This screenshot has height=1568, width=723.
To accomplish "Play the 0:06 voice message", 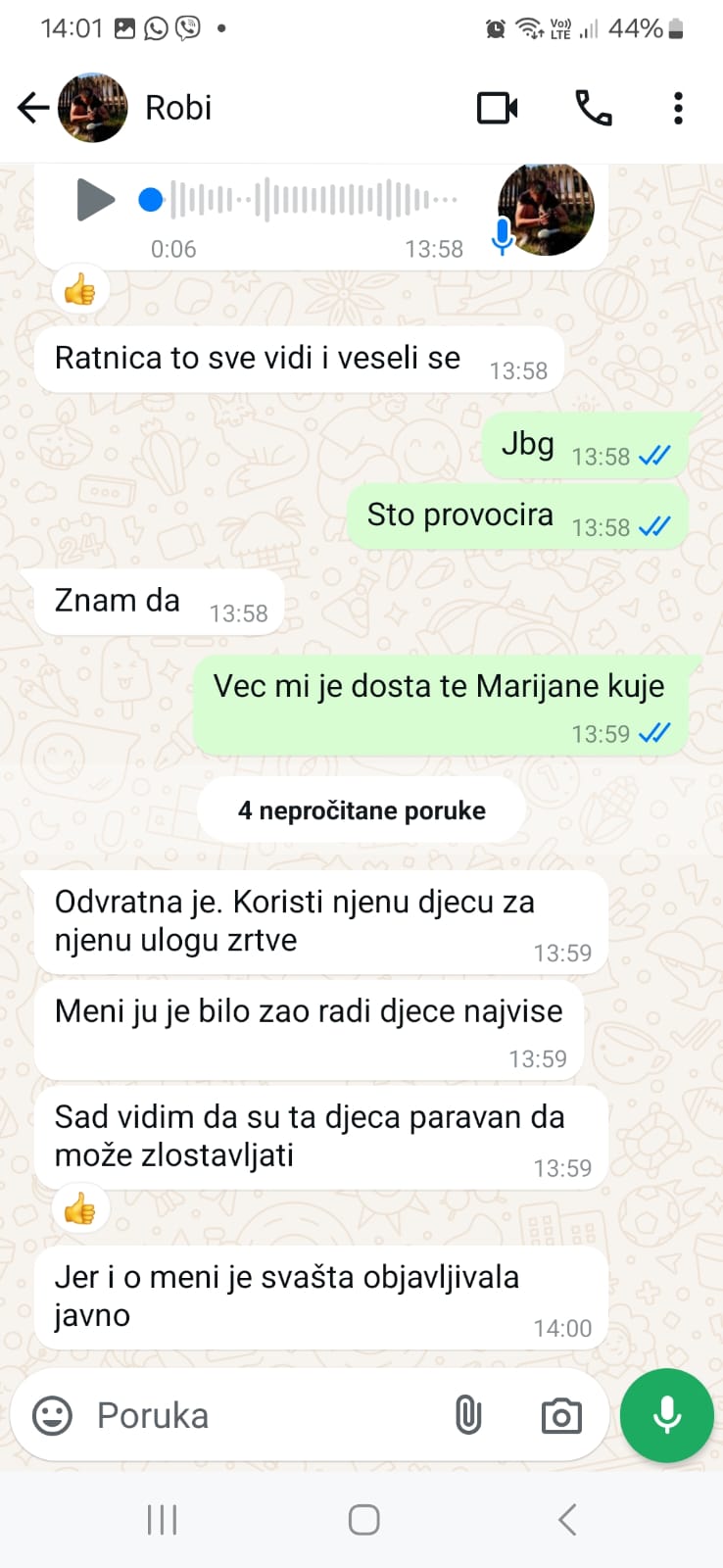I will pyautogui.click(x=95, y=199).
